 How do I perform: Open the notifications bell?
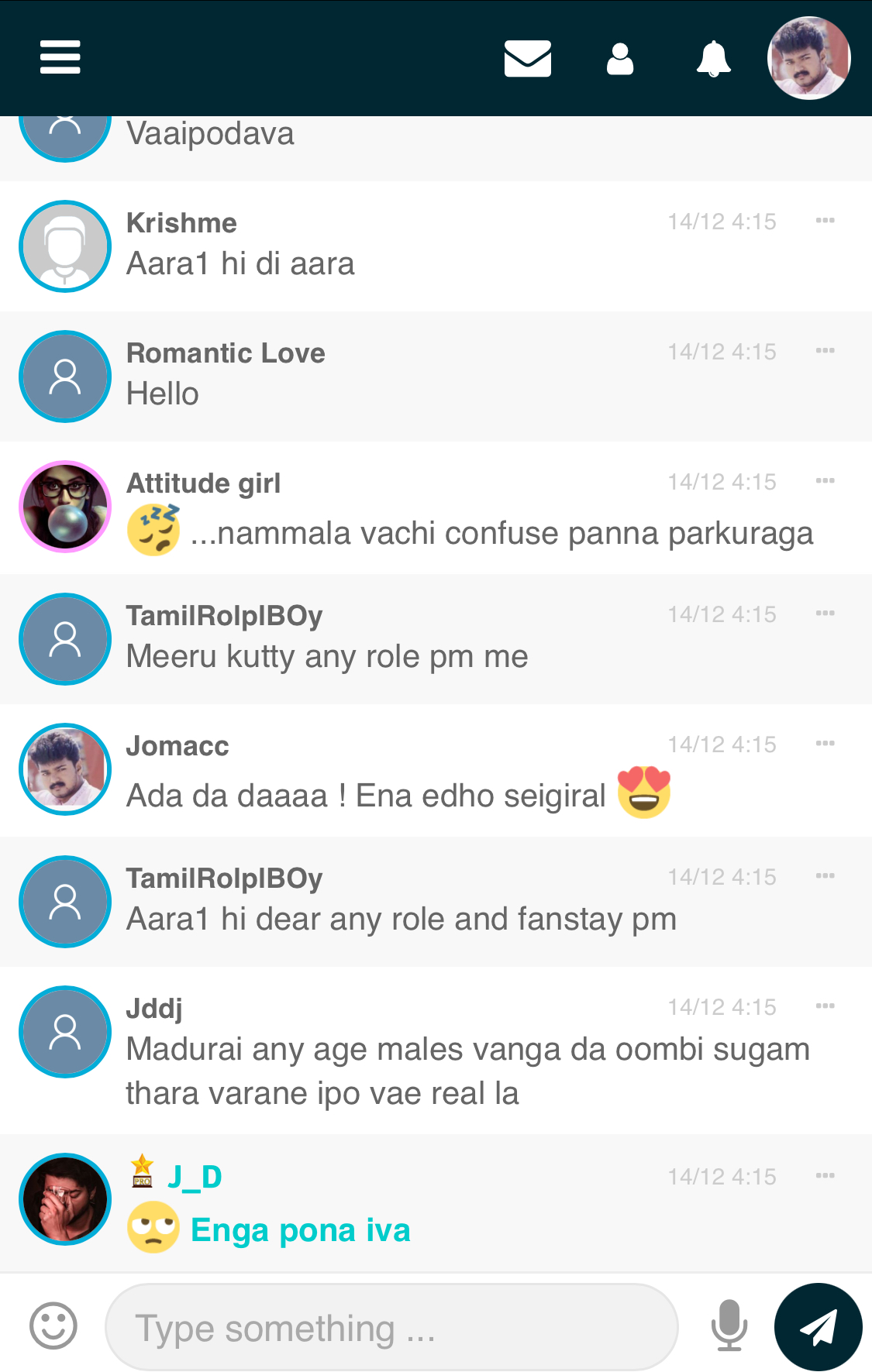pos(713,58)
